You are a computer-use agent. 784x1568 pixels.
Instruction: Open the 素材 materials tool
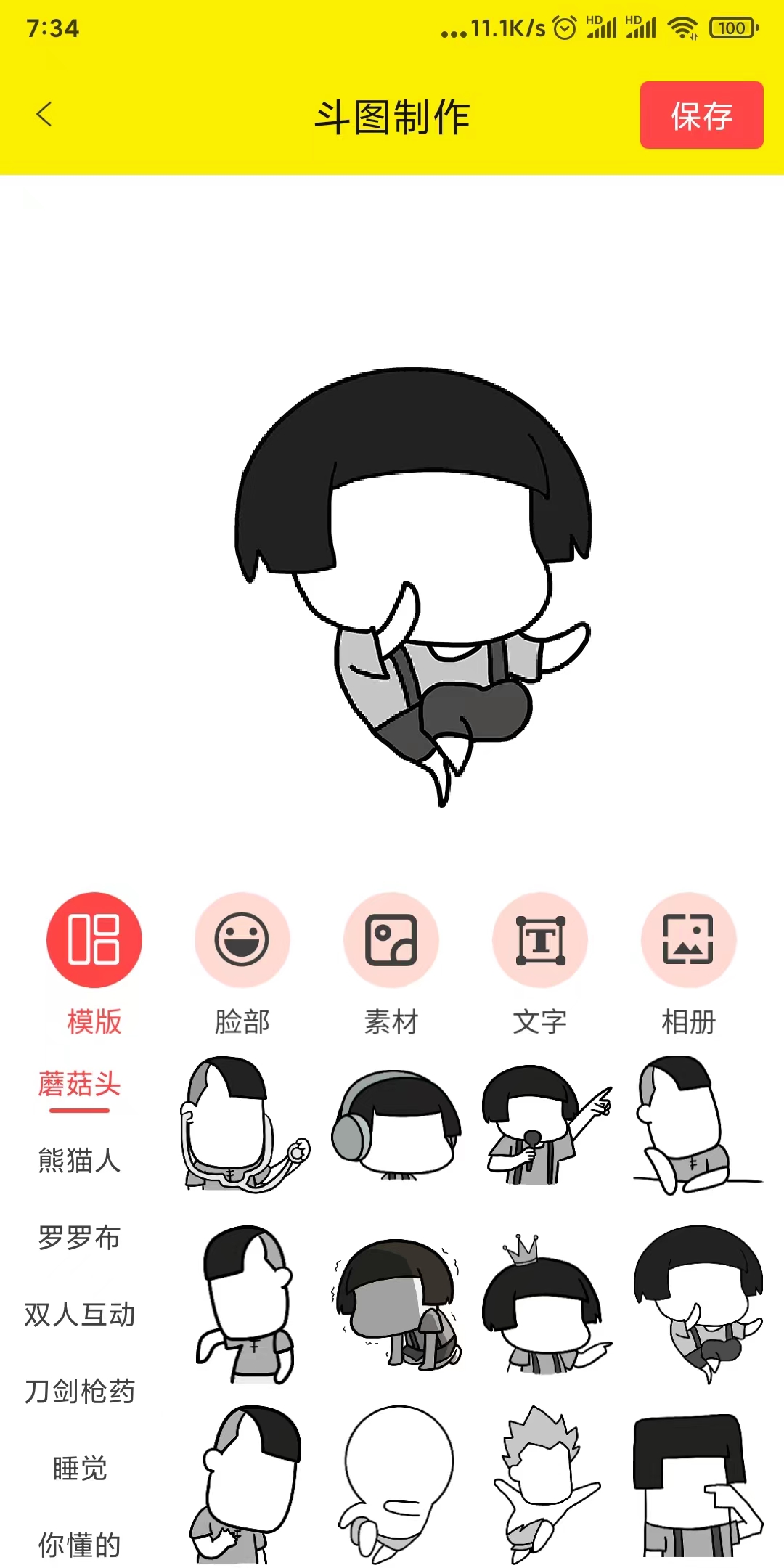pos(391,939)
